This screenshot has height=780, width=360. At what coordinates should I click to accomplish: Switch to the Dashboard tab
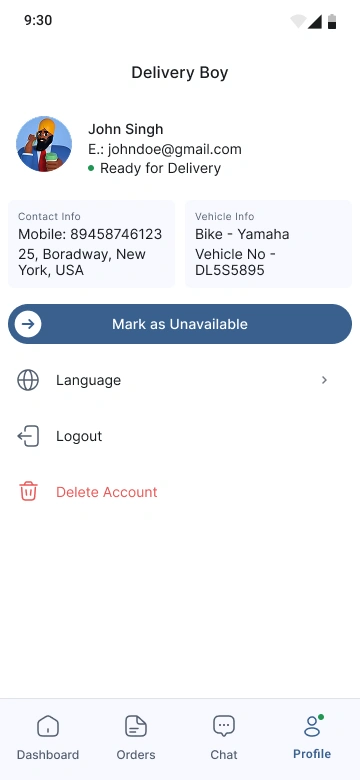(48, 738)
